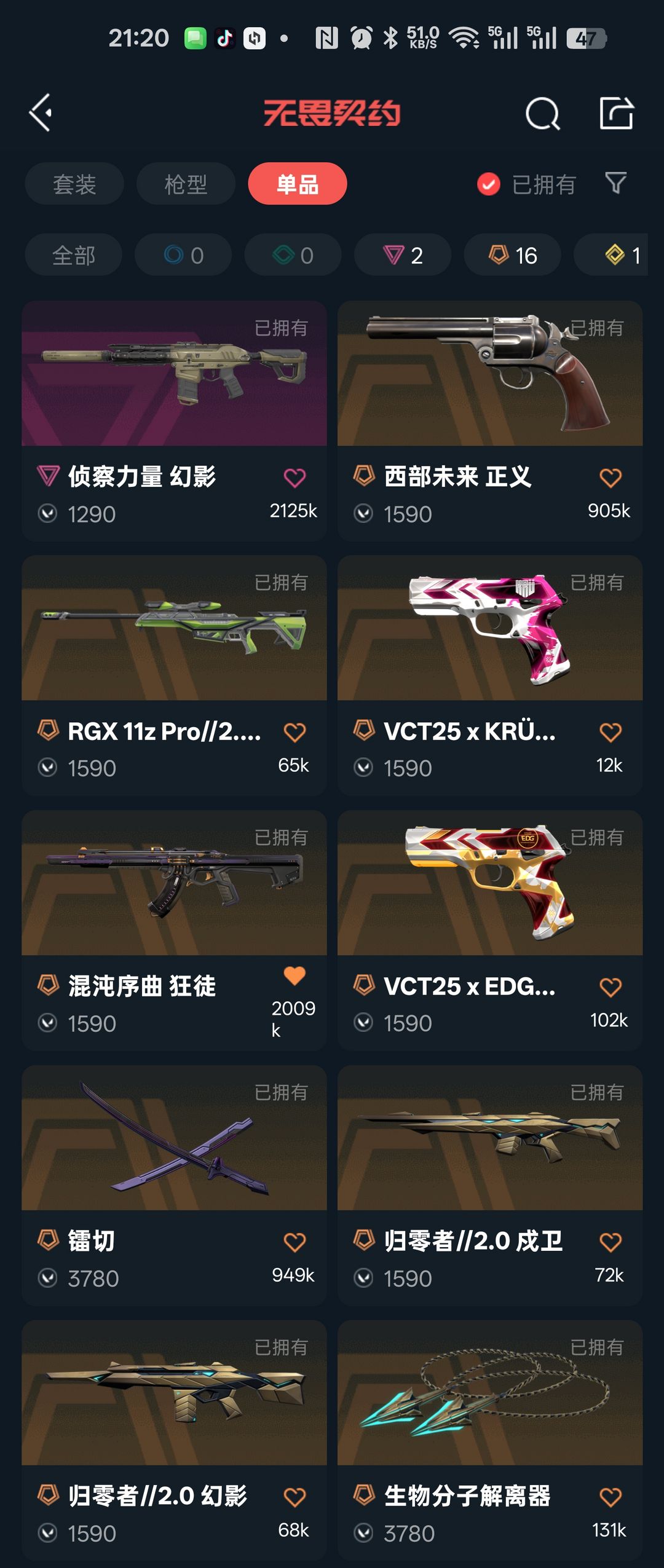Image resolution: width=664 pixels, height=1568 pixels.
Task: Go back using the top-left arrow
Action: pos(41,113)
